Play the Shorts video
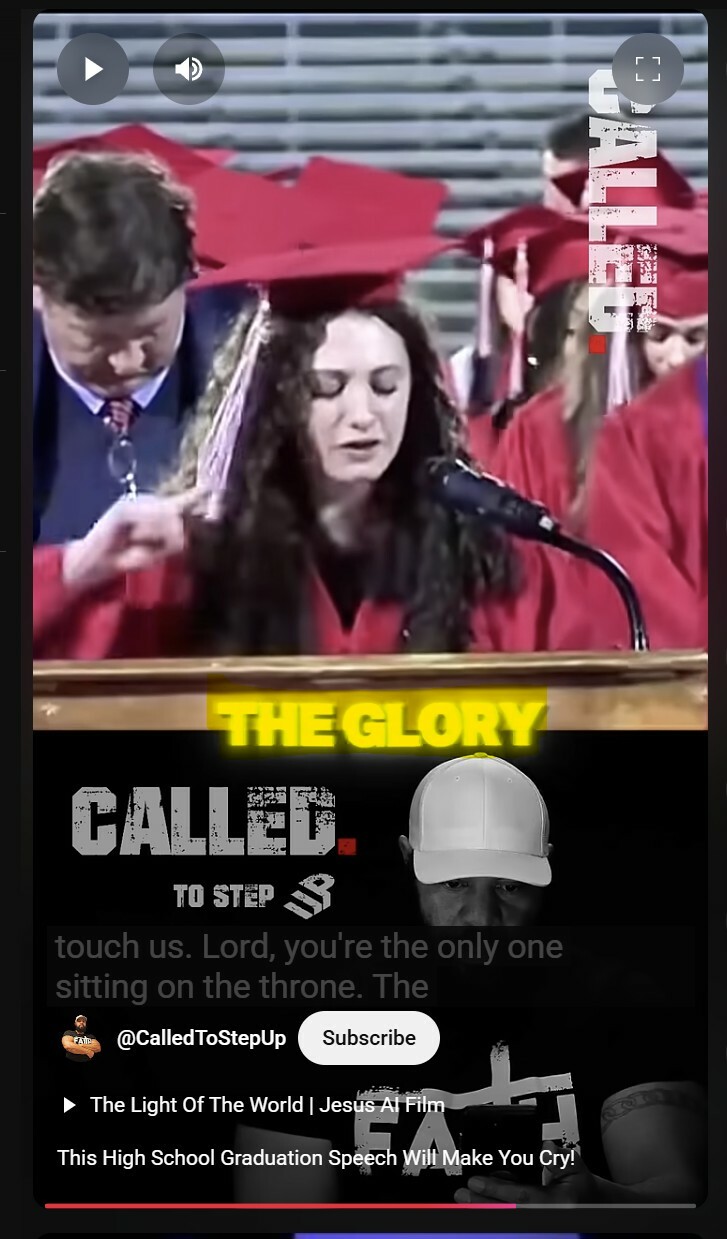Image resolution: width=727 pixels, height=1239 pixels. 93,69
